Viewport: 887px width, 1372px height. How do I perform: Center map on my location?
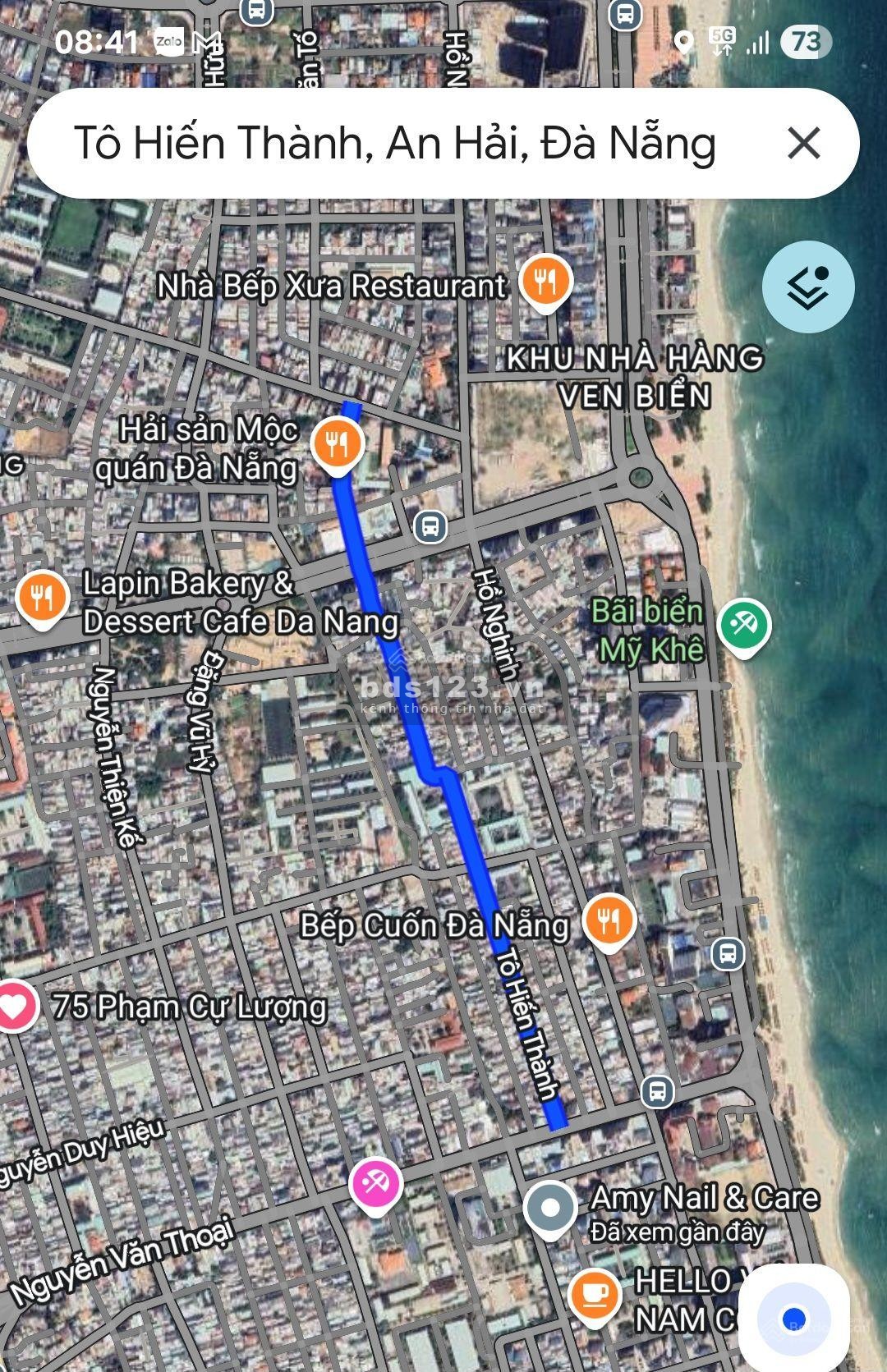pyautogui.click(x=793, y=1319)
